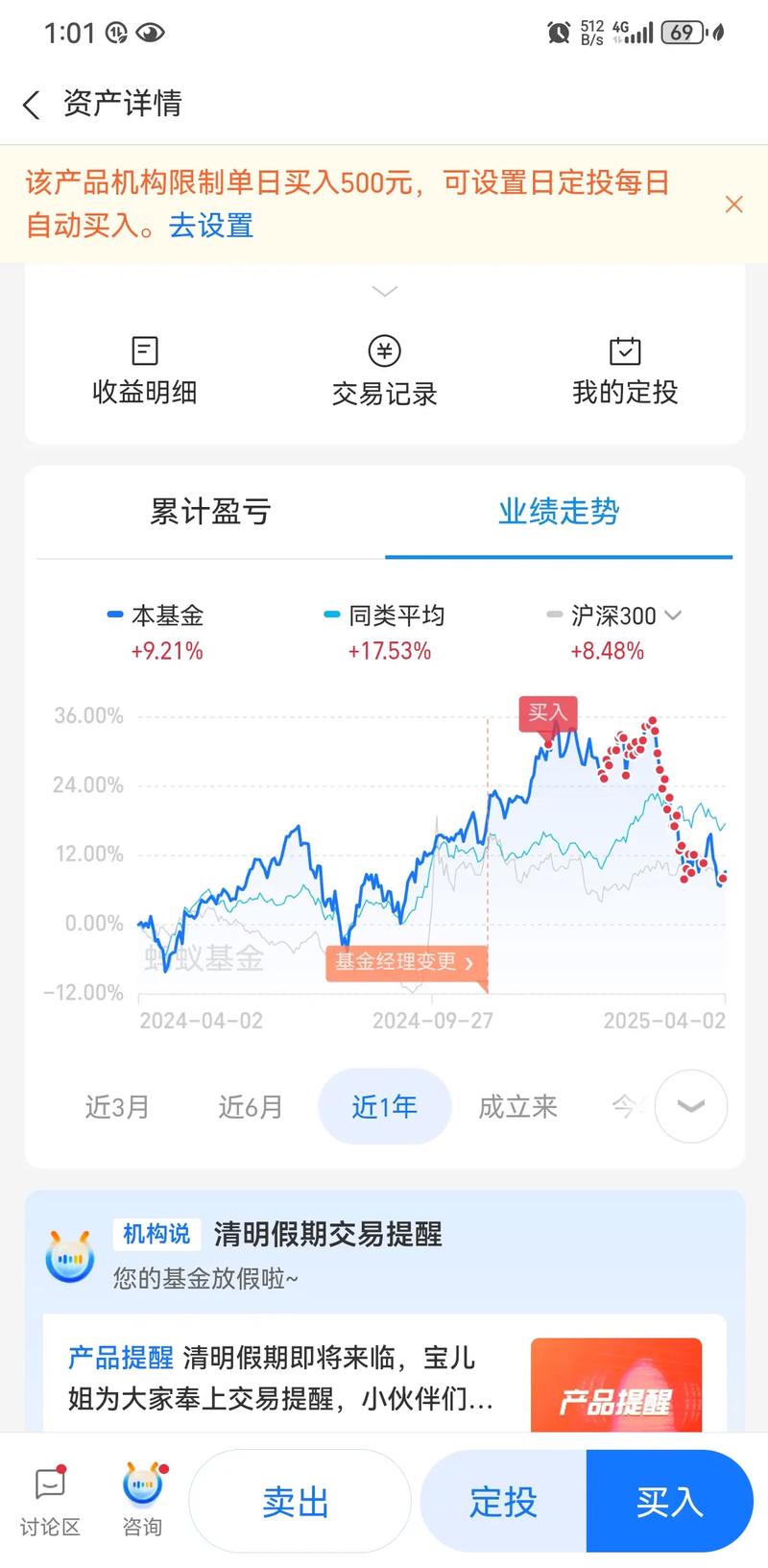The image size is (768, 1568).
Task: Dismiss the purchase limit banner
Action: pyautogui.click(x=733, y=204)
